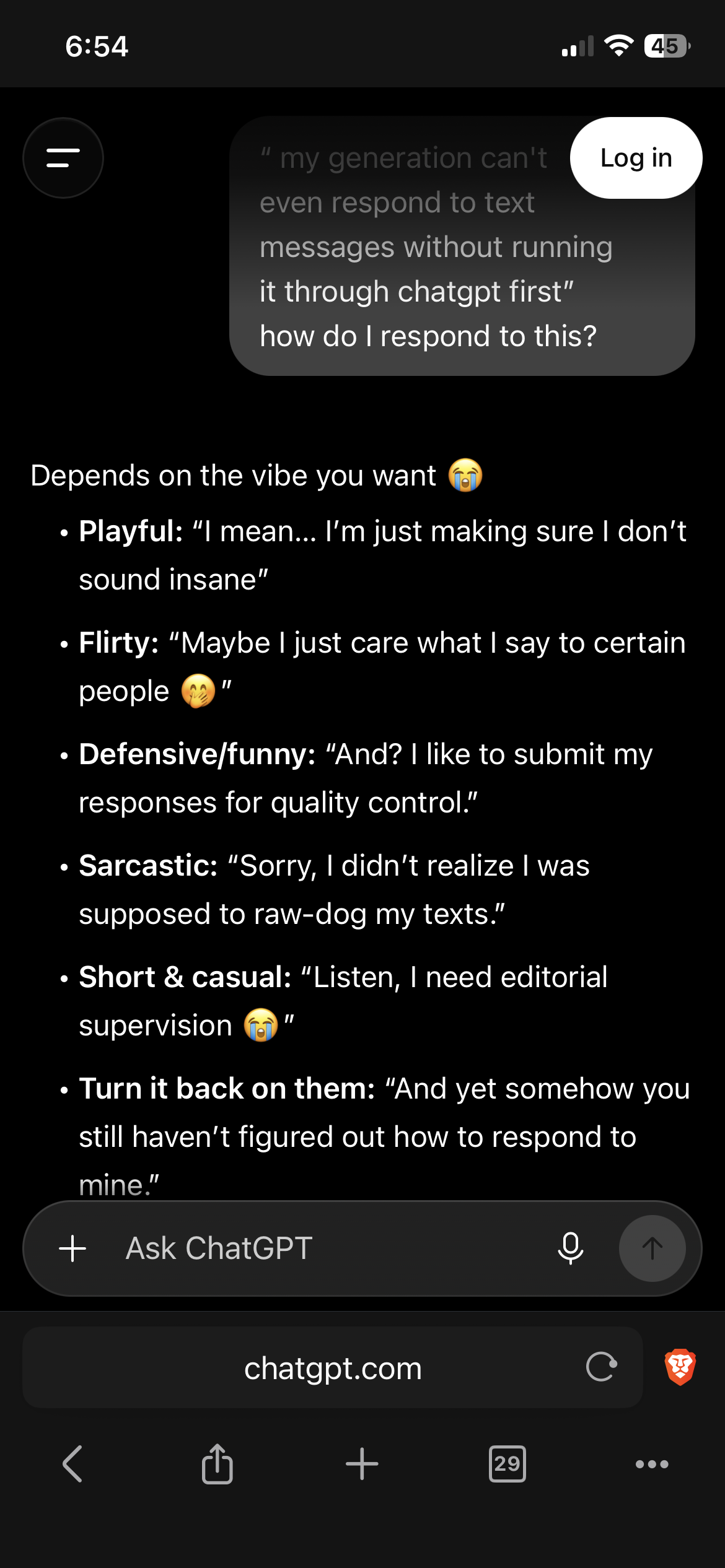Start voice dictation with the microphone
This screenshot has width=725, height=1568.
coord(570,1248)
